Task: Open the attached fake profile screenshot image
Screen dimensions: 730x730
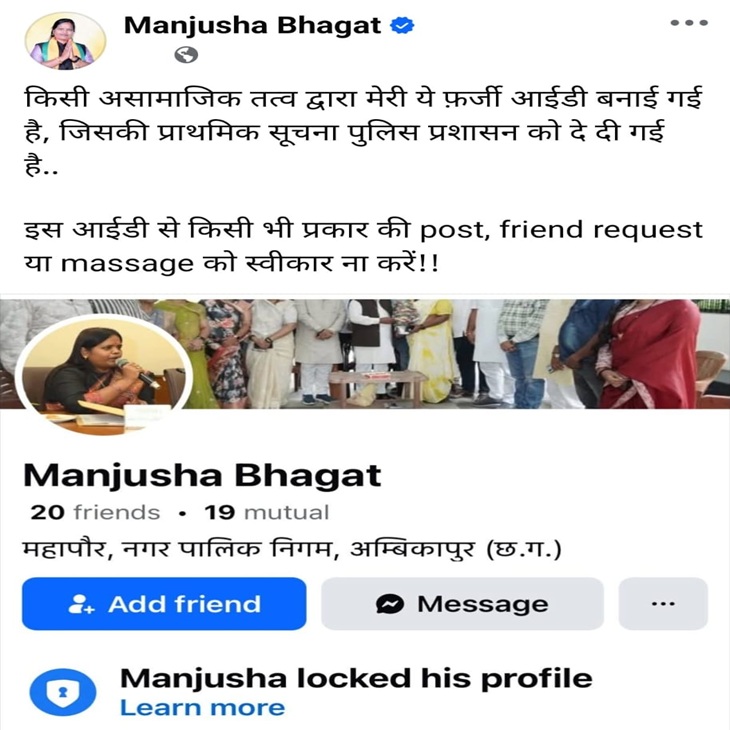Action: 365,512
